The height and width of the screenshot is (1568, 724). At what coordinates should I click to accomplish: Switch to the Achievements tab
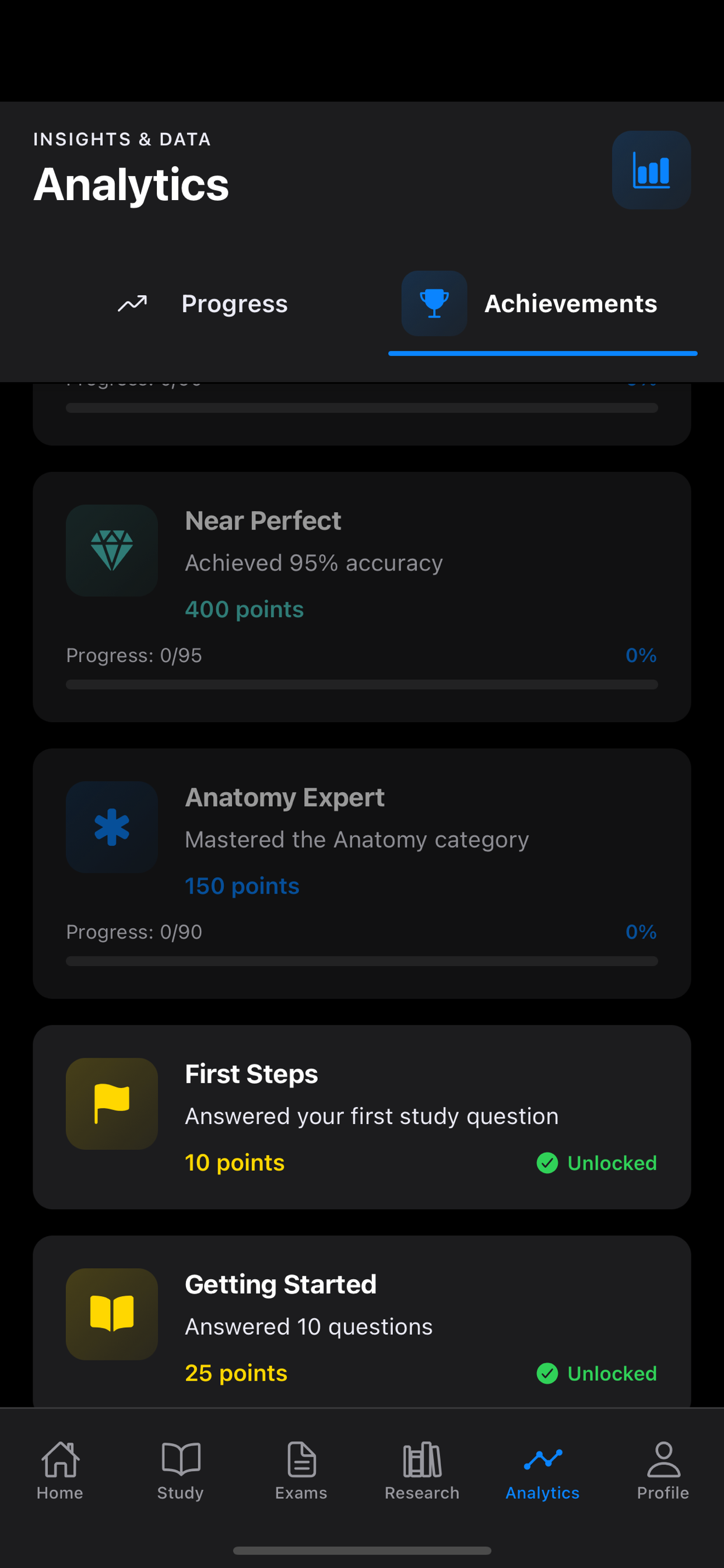pyautogui.click(x=543, y=303)
